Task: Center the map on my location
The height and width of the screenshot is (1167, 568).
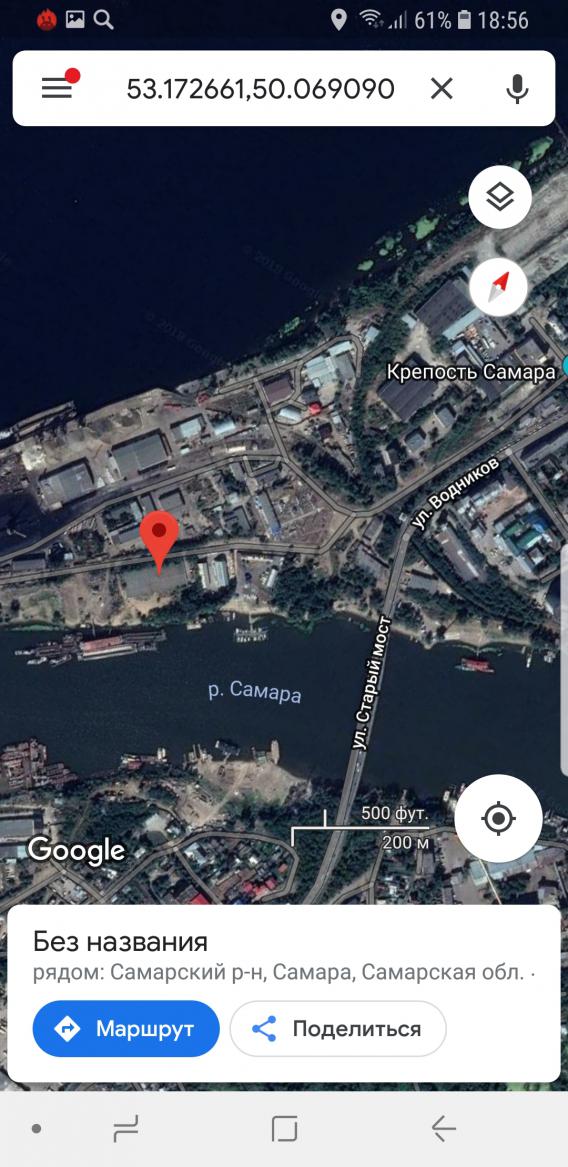Action: coord(499,819)
